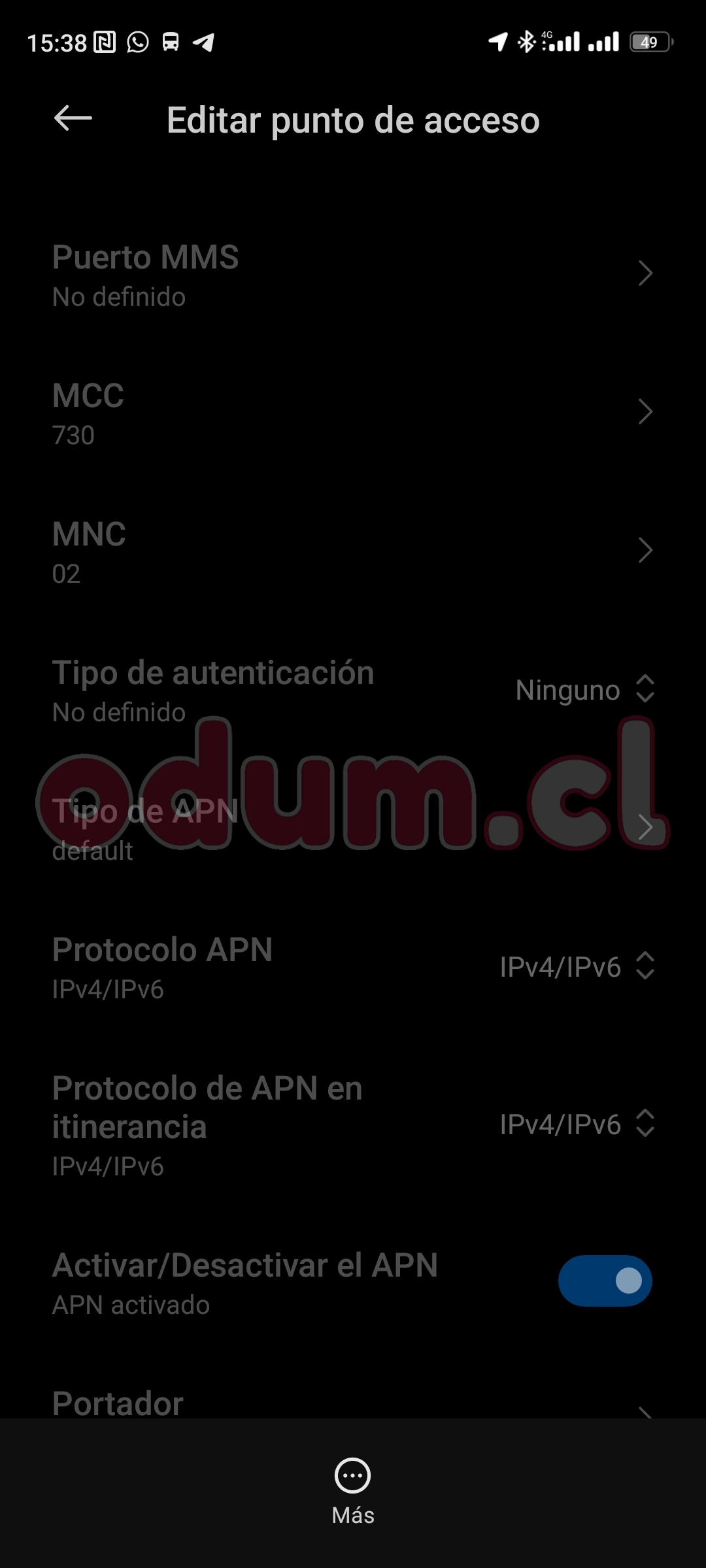
Task: Open the MCC setting
Action: pyautogui.click(x=353, y=413)
